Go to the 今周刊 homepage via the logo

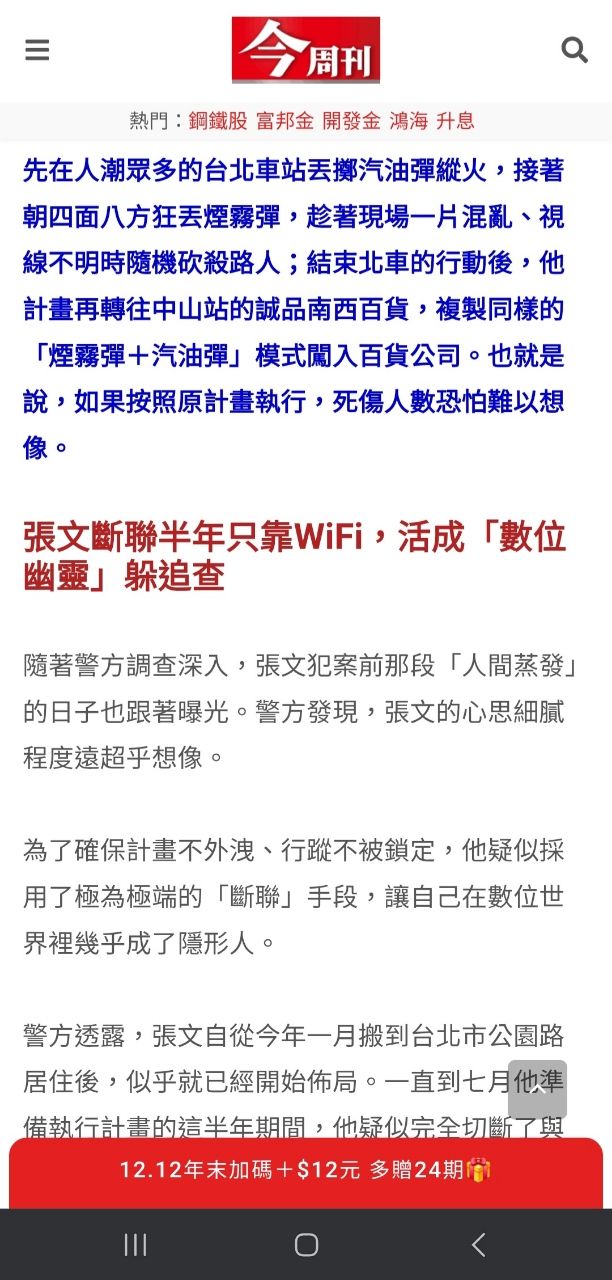(306, 49)
